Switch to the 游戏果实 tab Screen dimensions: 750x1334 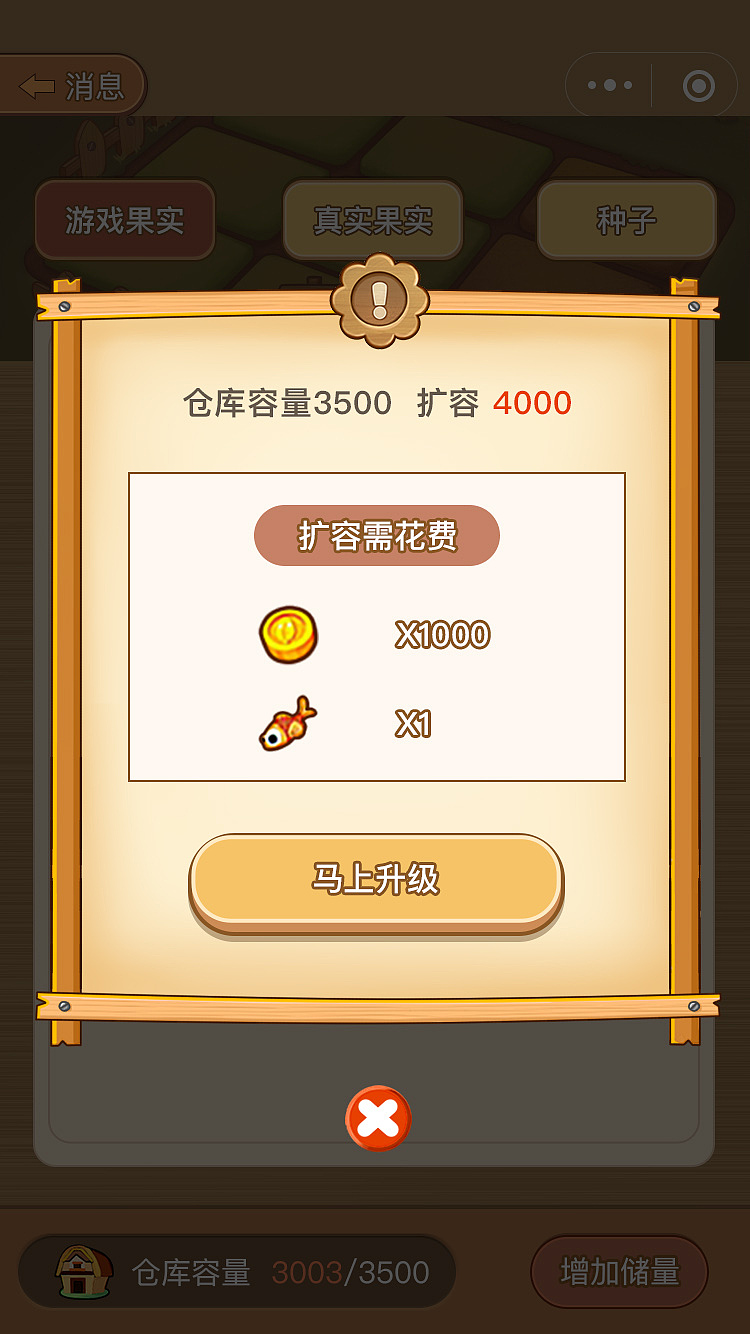pos(124,220)
